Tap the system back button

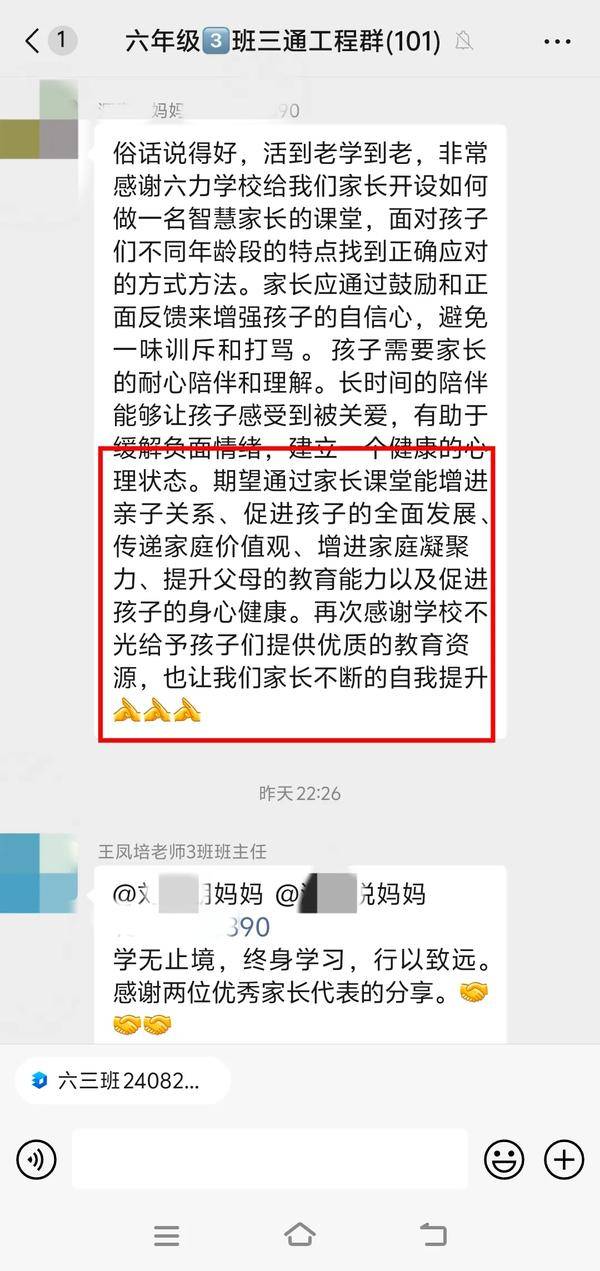click(x=433, y=1234)
